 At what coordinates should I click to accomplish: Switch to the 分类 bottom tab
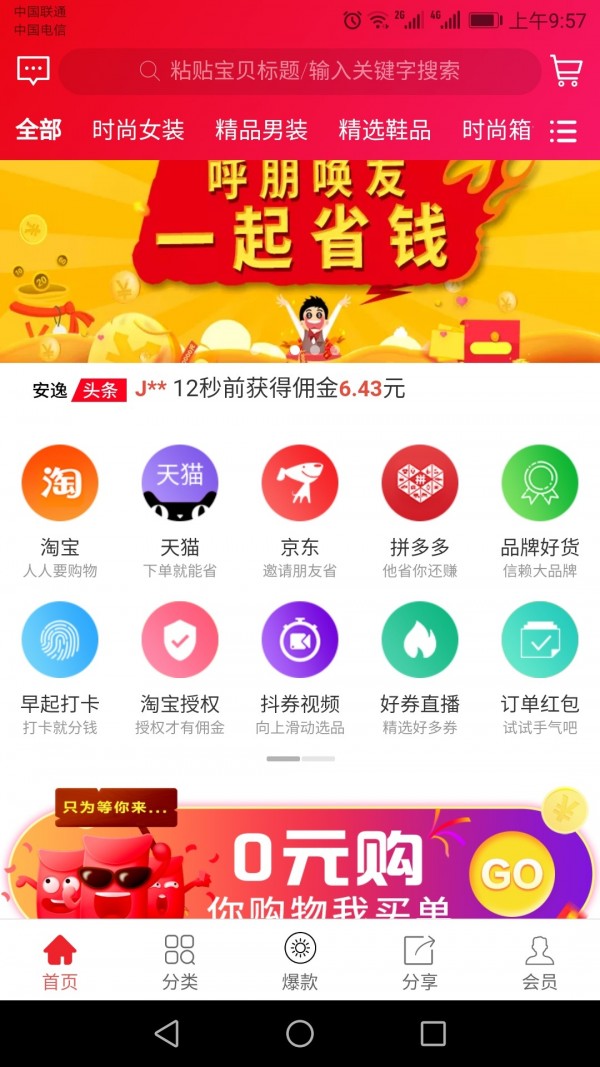point(180,961)
